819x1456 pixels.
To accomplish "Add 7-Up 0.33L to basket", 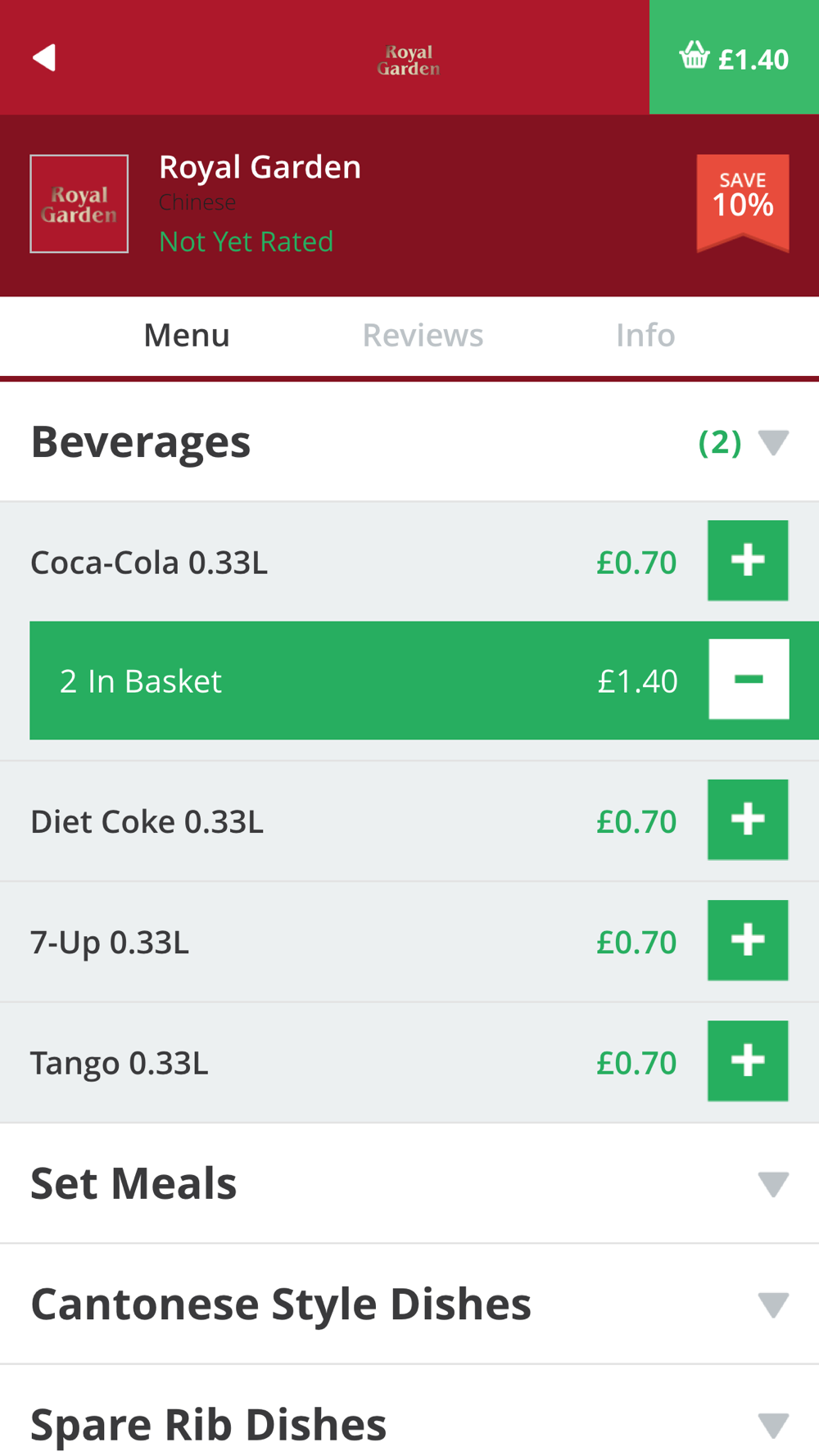I will [748, 940].
